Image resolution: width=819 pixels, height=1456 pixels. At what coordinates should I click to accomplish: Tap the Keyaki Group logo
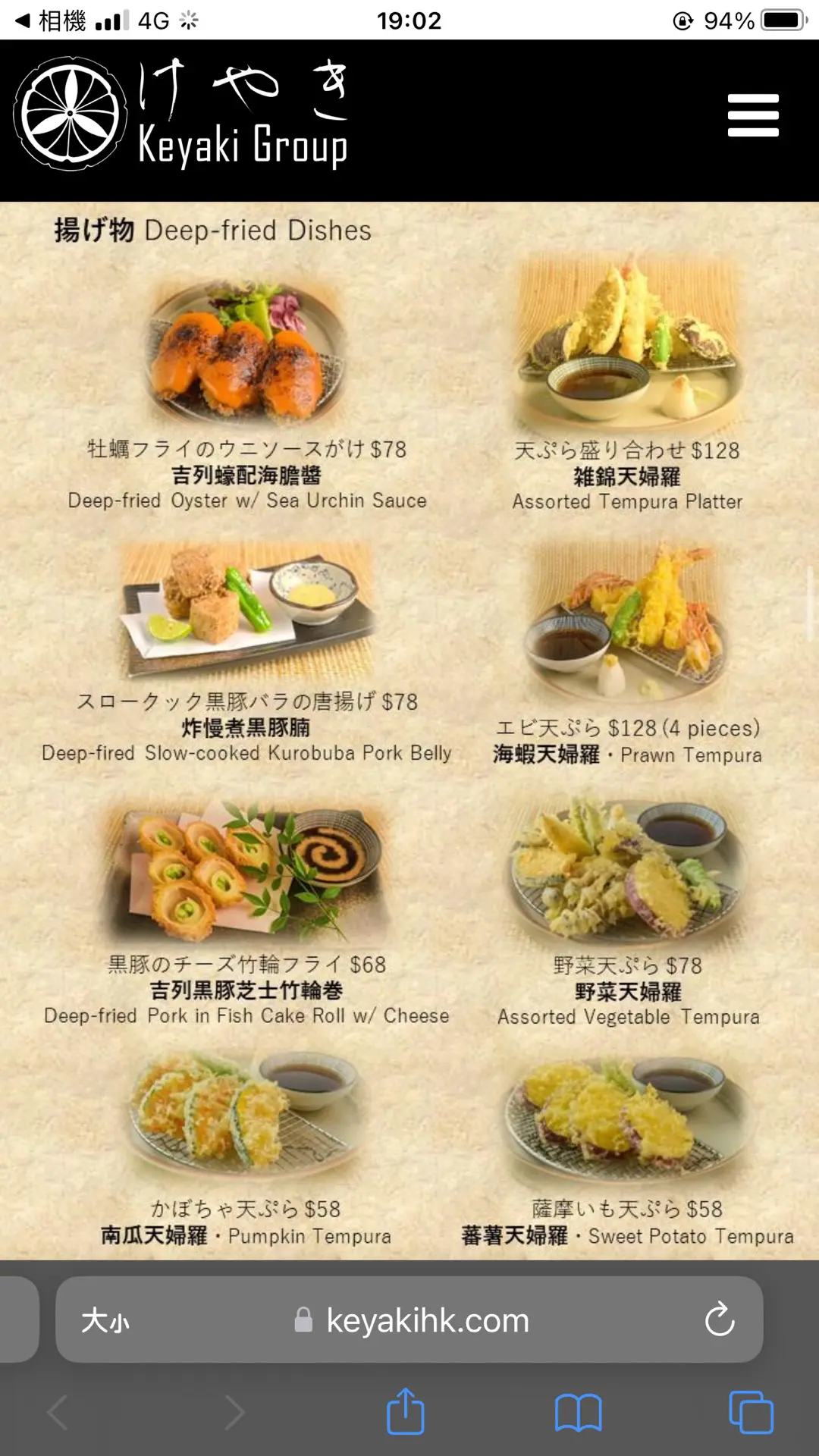click(182, 114)
